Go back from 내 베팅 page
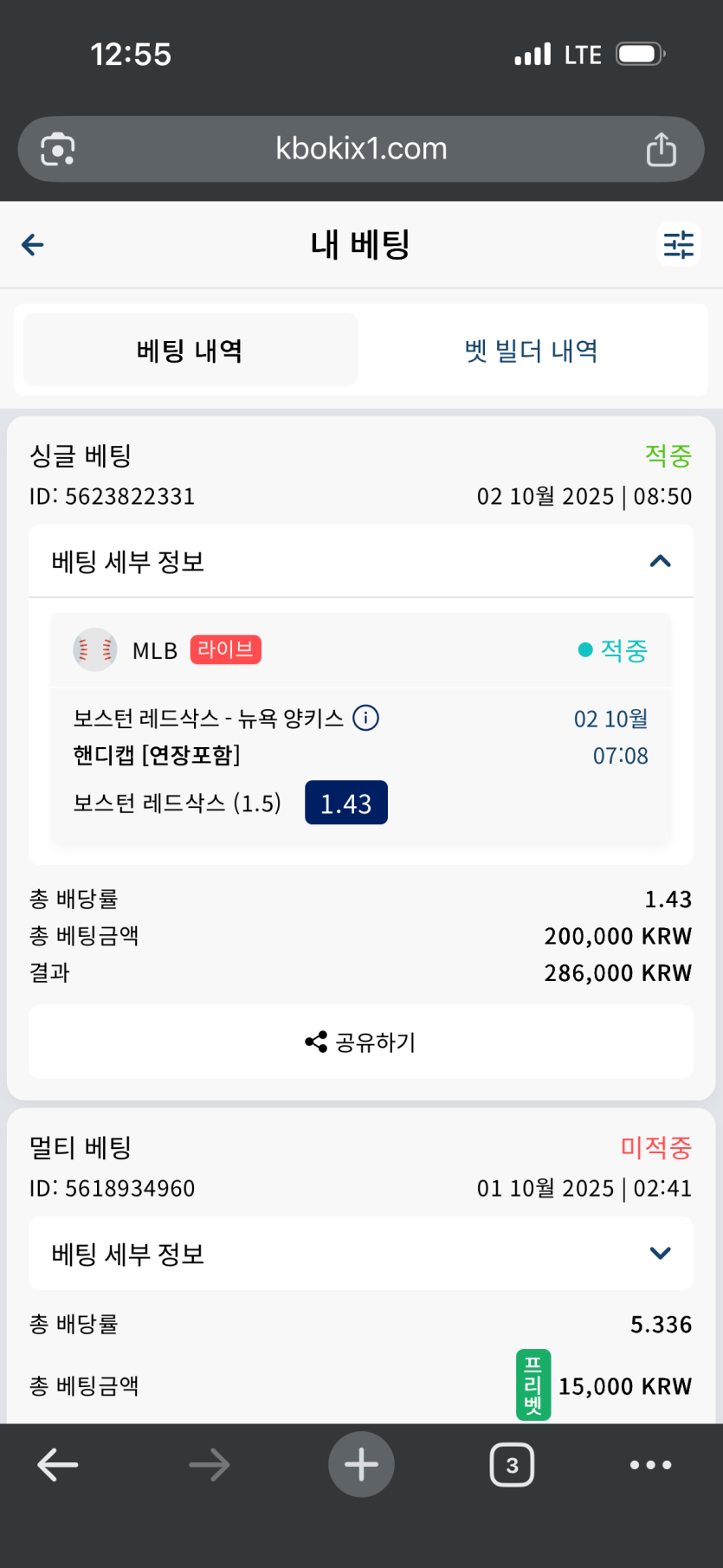 [33, 245]
